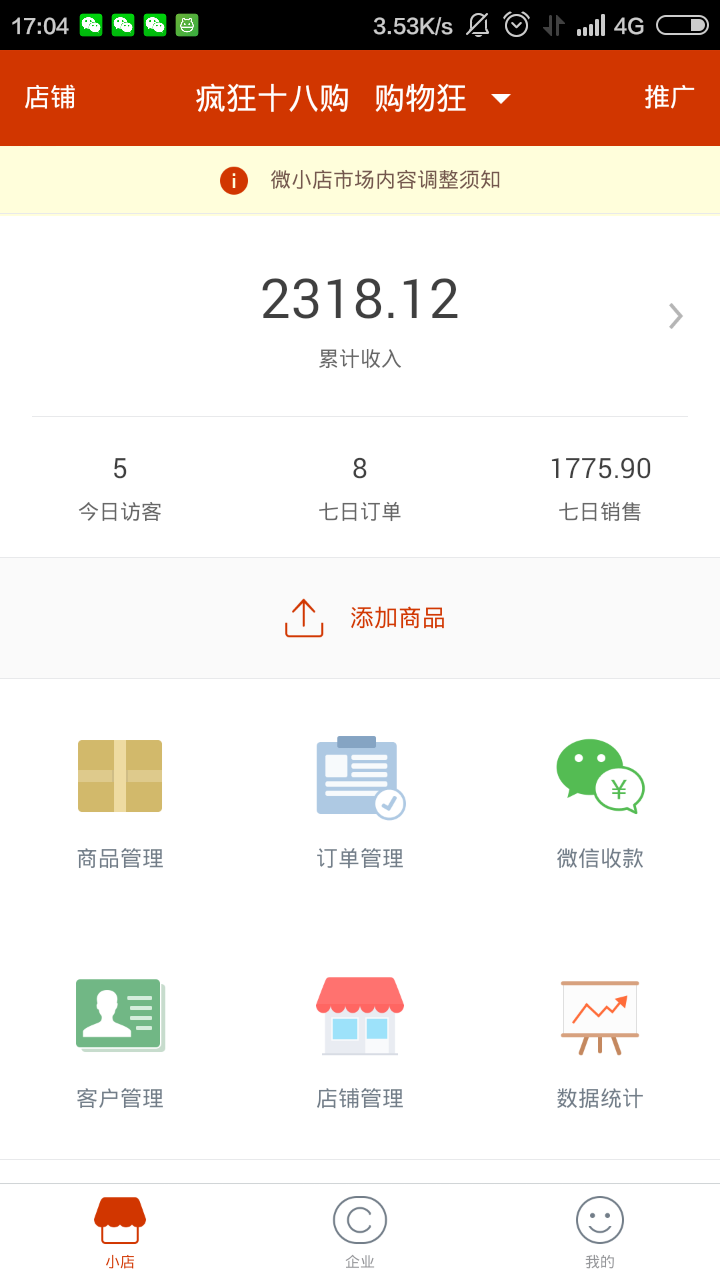Go to 订单管理
Screen dimensions: 720x1280
click(x=360, y=801)
